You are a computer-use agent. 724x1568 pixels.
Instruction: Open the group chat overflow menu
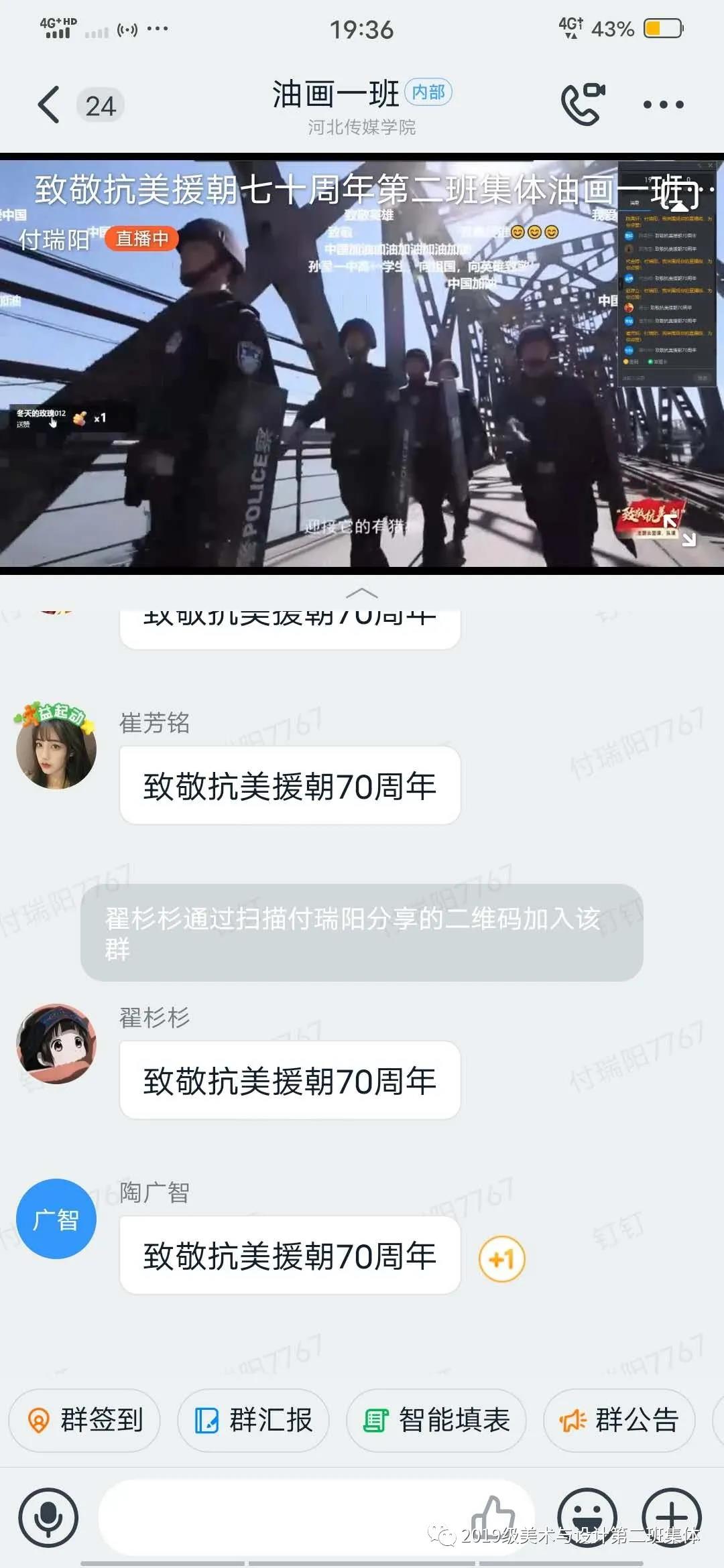click(663, 105)
